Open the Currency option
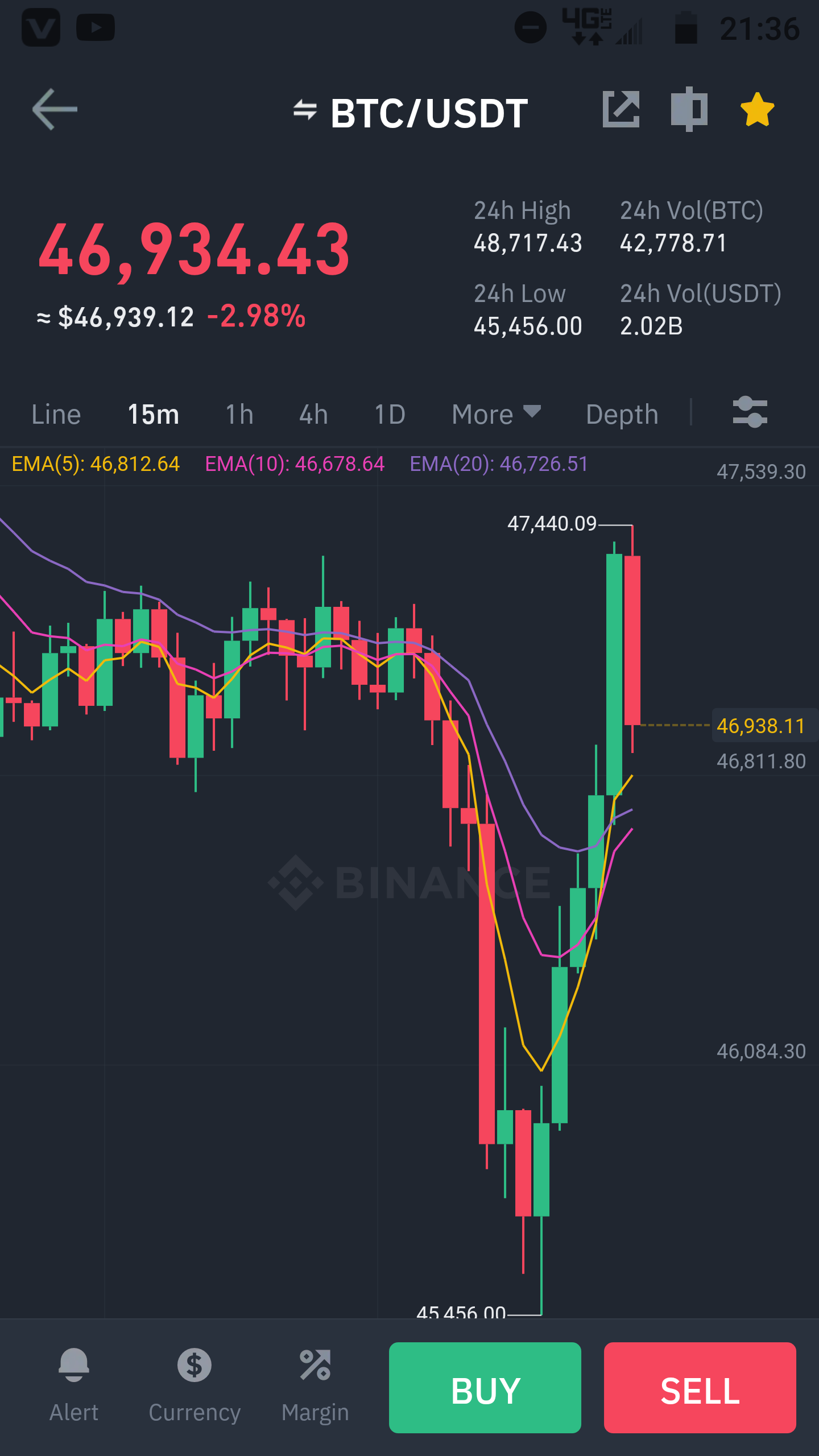The width and height of the screenshot is (819, 1456). (195, 1387)
